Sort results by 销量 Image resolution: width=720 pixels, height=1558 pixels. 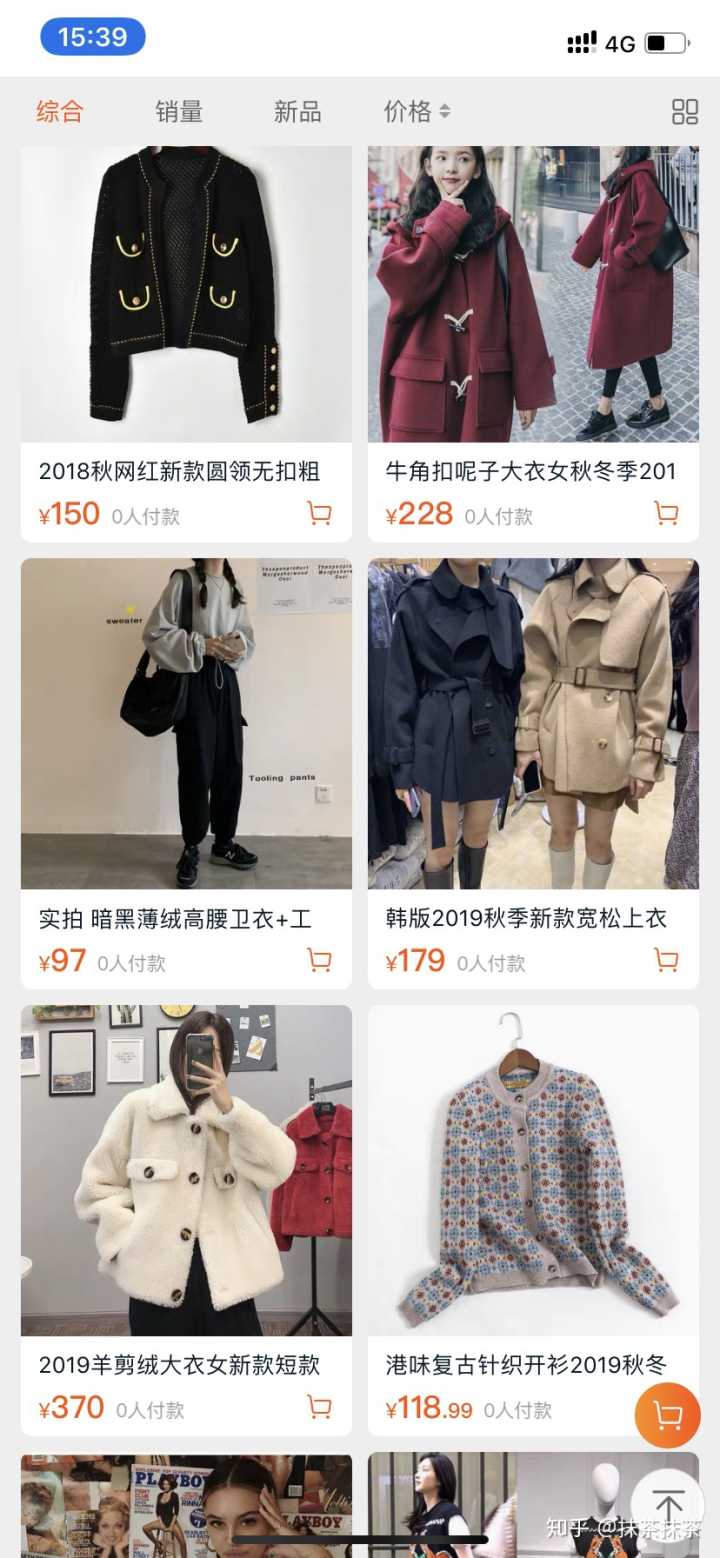coord(179,111)
